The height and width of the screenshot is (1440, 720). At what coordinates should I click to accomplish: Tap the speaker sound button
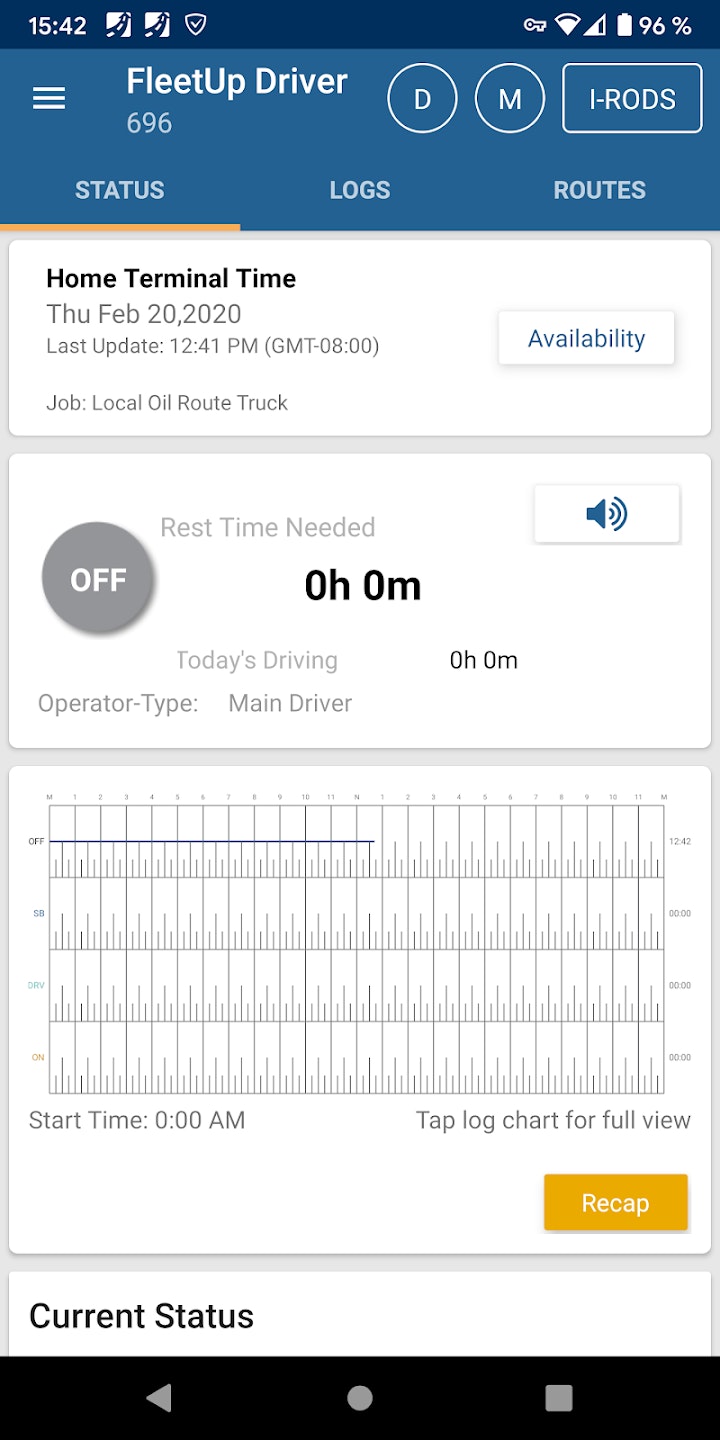(607, 514)
